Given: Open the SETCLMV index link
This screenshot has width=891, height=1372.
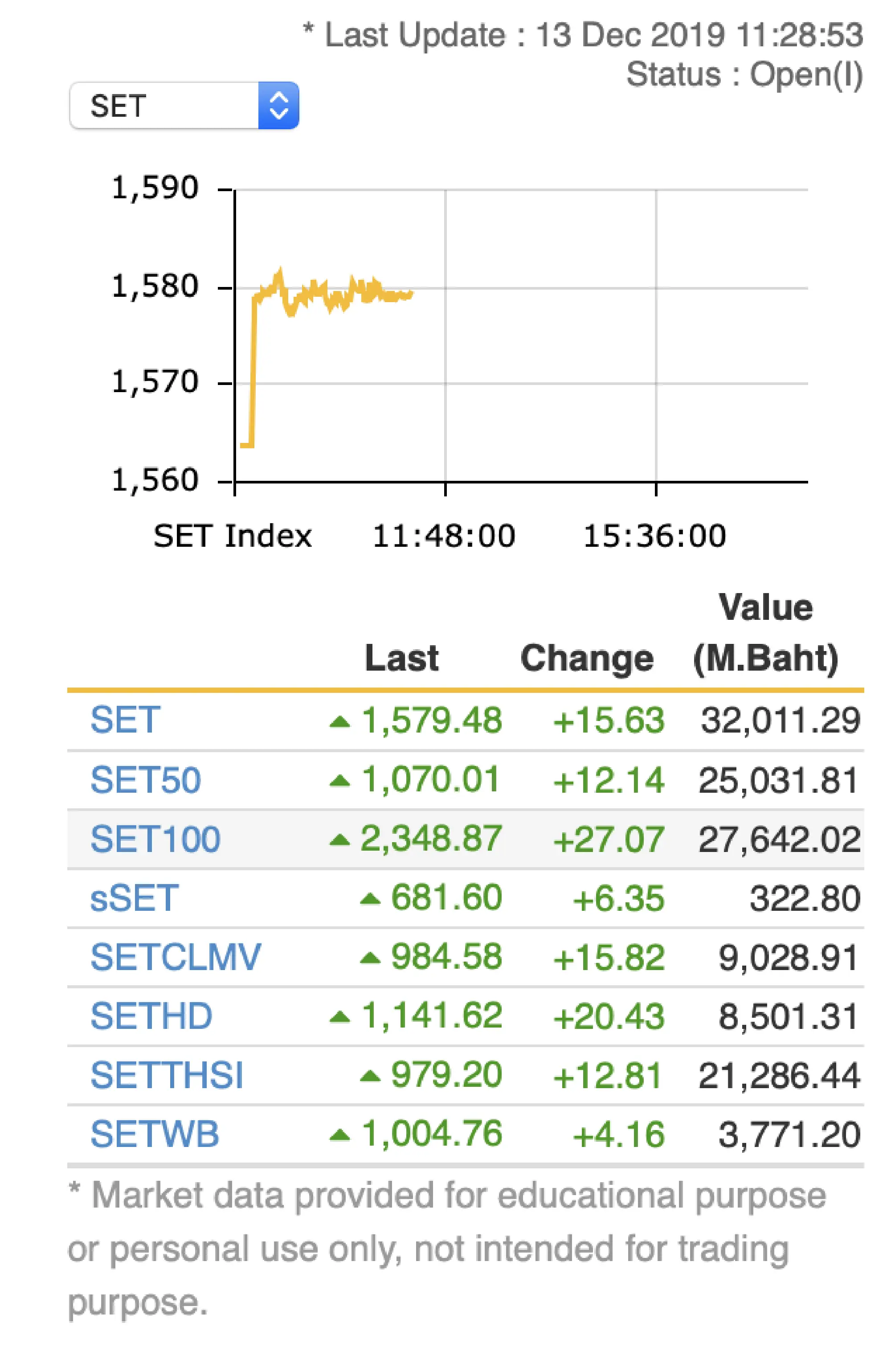Looking at the screenshot, I should [x=175, y=958].
